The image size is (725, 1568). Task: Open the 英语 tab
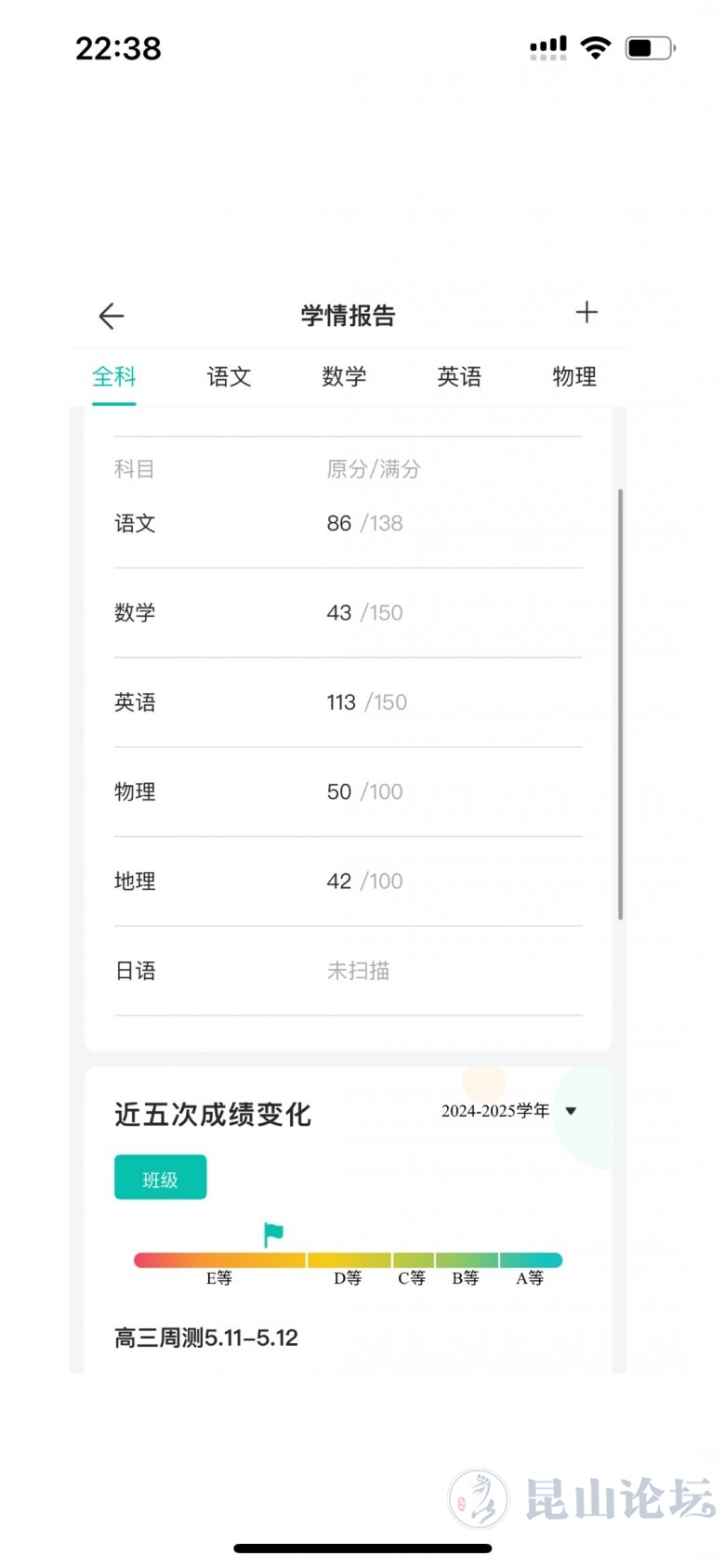click(x=459, y=376)
